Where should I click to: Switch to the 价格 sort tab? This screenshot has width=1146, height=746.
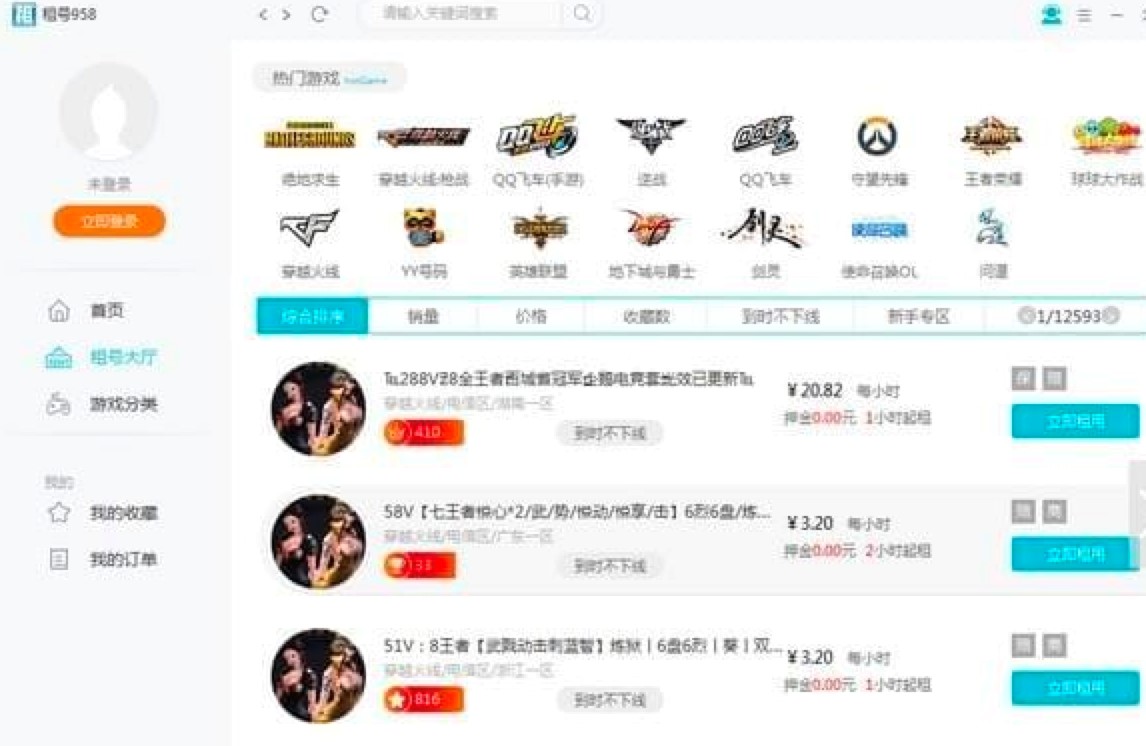(x=531, y=317)
